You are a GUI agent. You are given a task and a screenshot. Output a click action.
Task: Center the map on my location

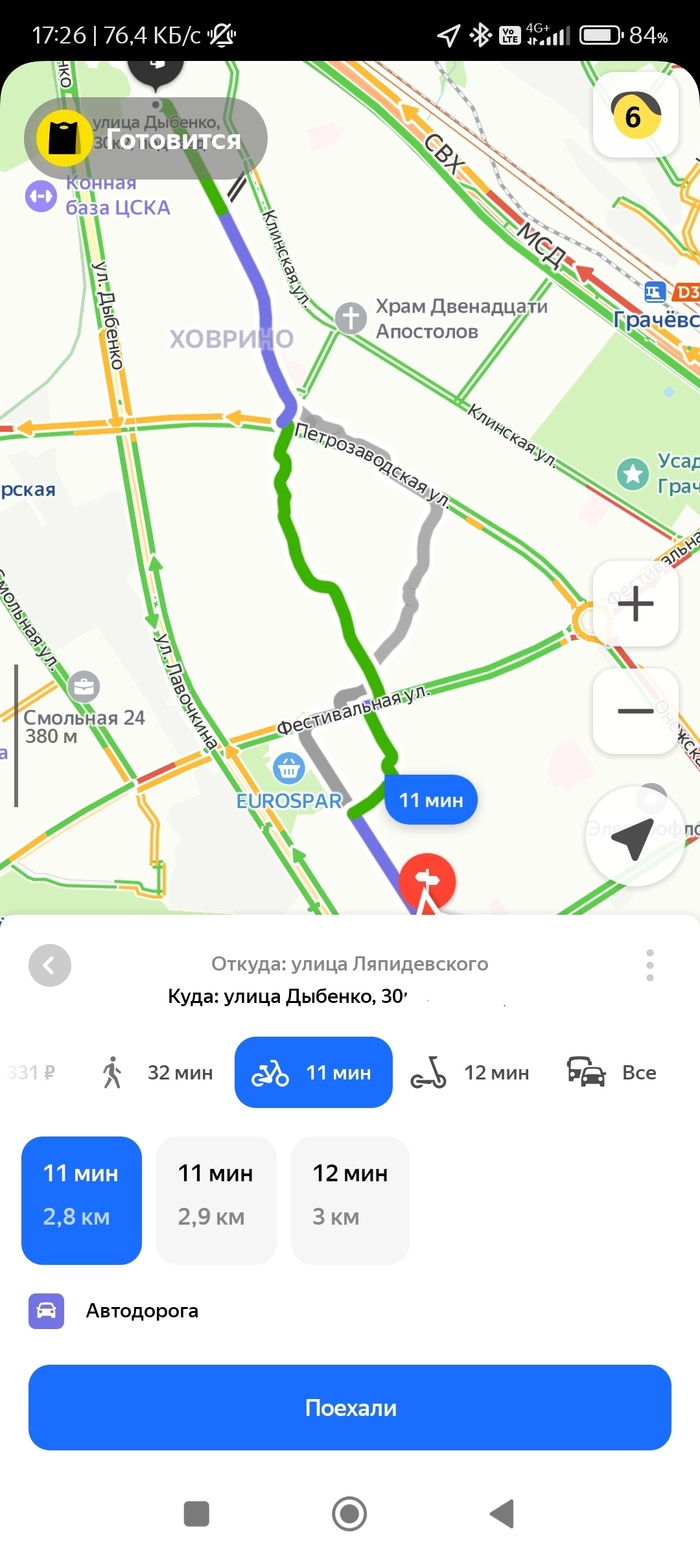635,837
